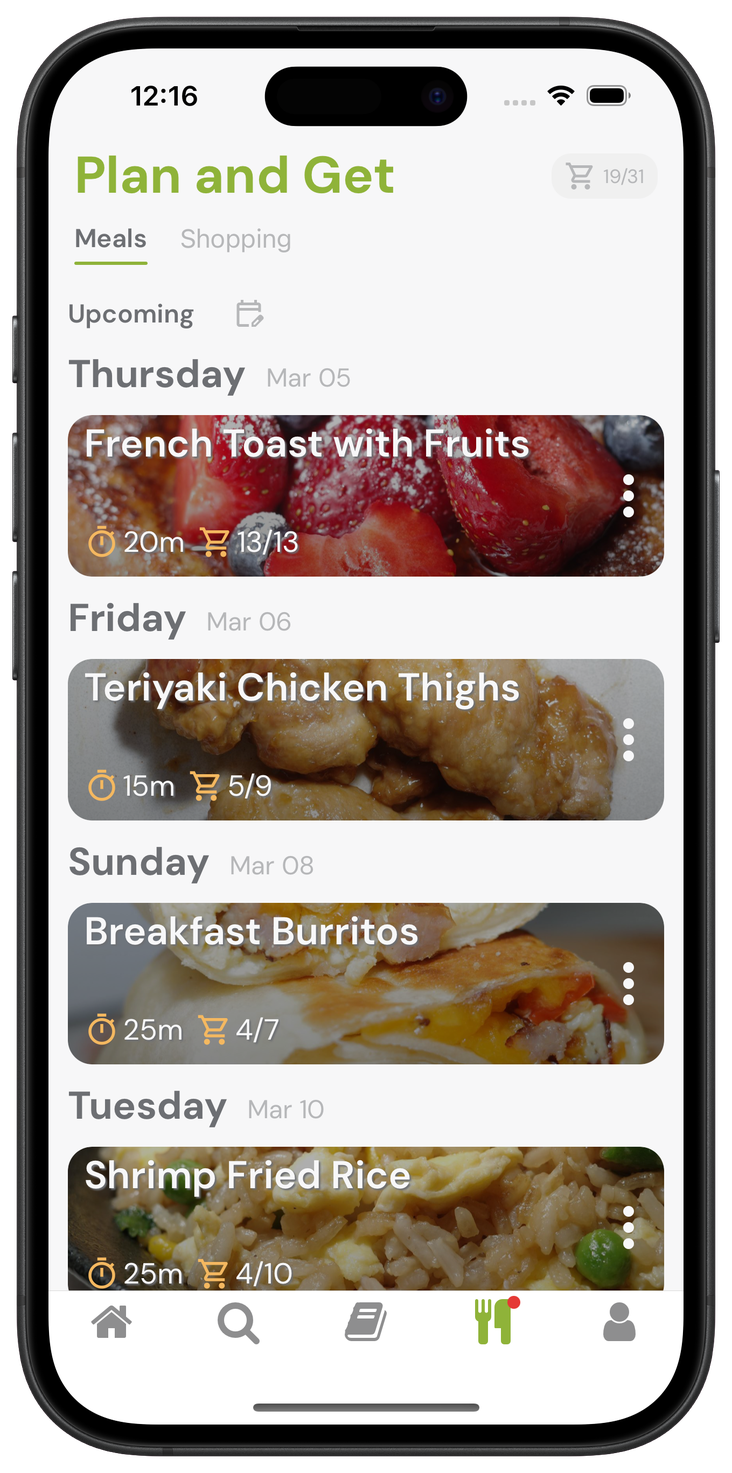Switch to the Shopping tab
This screenshot has width=732, height=1473.
click(235, 238)
